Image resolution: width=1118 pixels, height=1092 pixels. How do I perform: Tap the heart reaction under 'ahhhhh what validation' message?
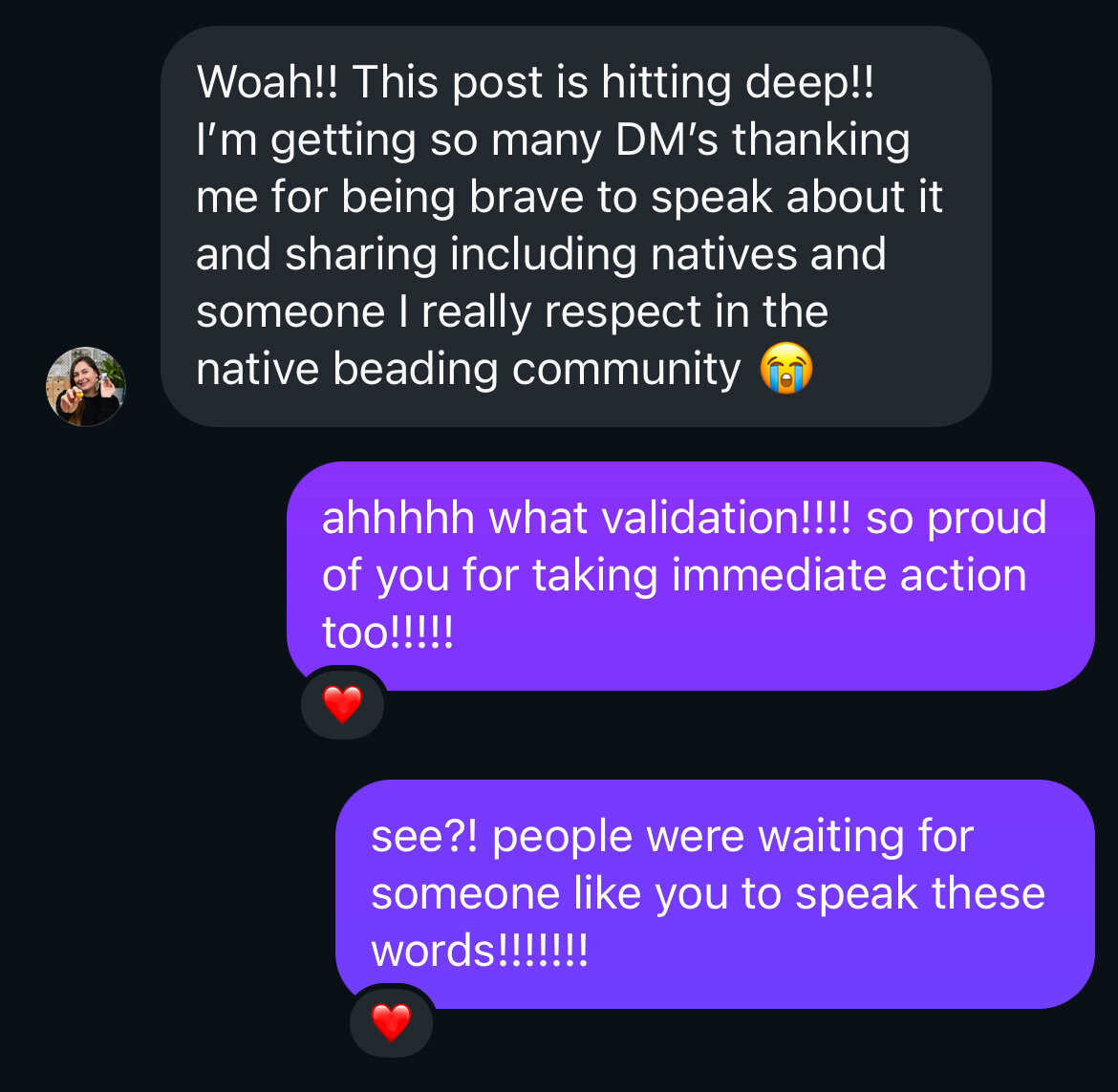click(x=343, y=705)
